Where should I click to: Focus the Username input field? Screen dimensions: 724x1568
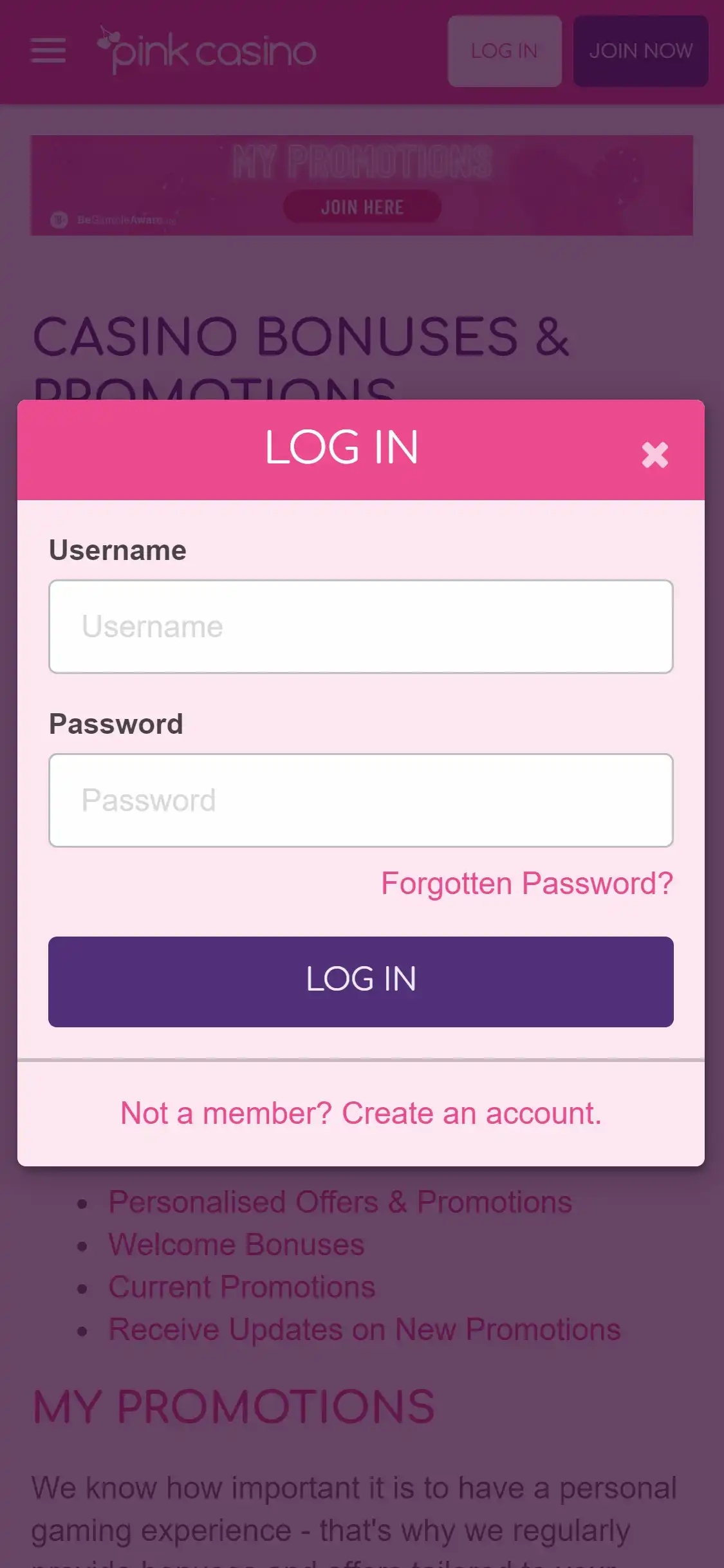pos(360,626)
